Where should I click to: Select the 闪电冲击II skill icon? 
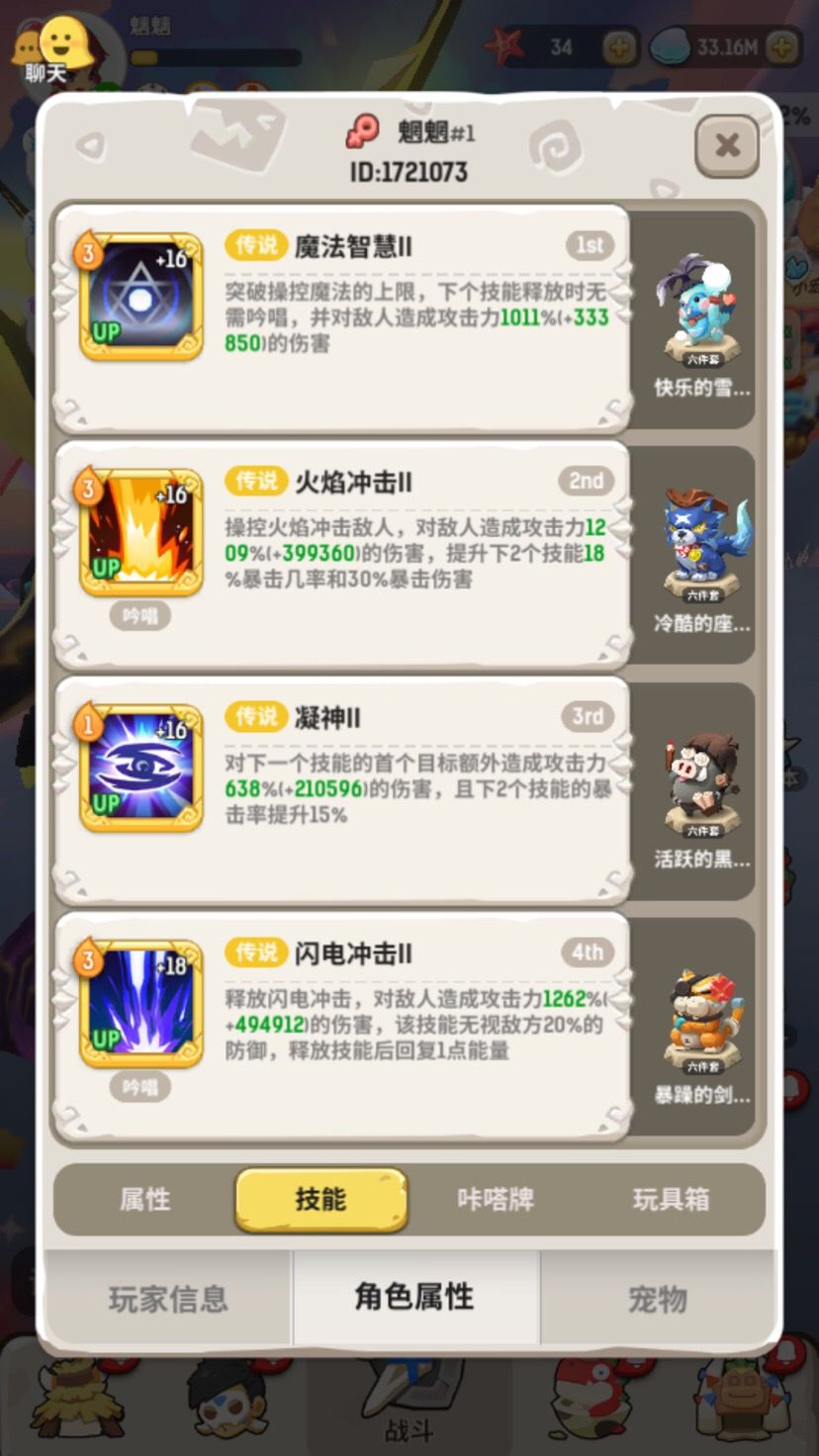tap(140, 1004)
